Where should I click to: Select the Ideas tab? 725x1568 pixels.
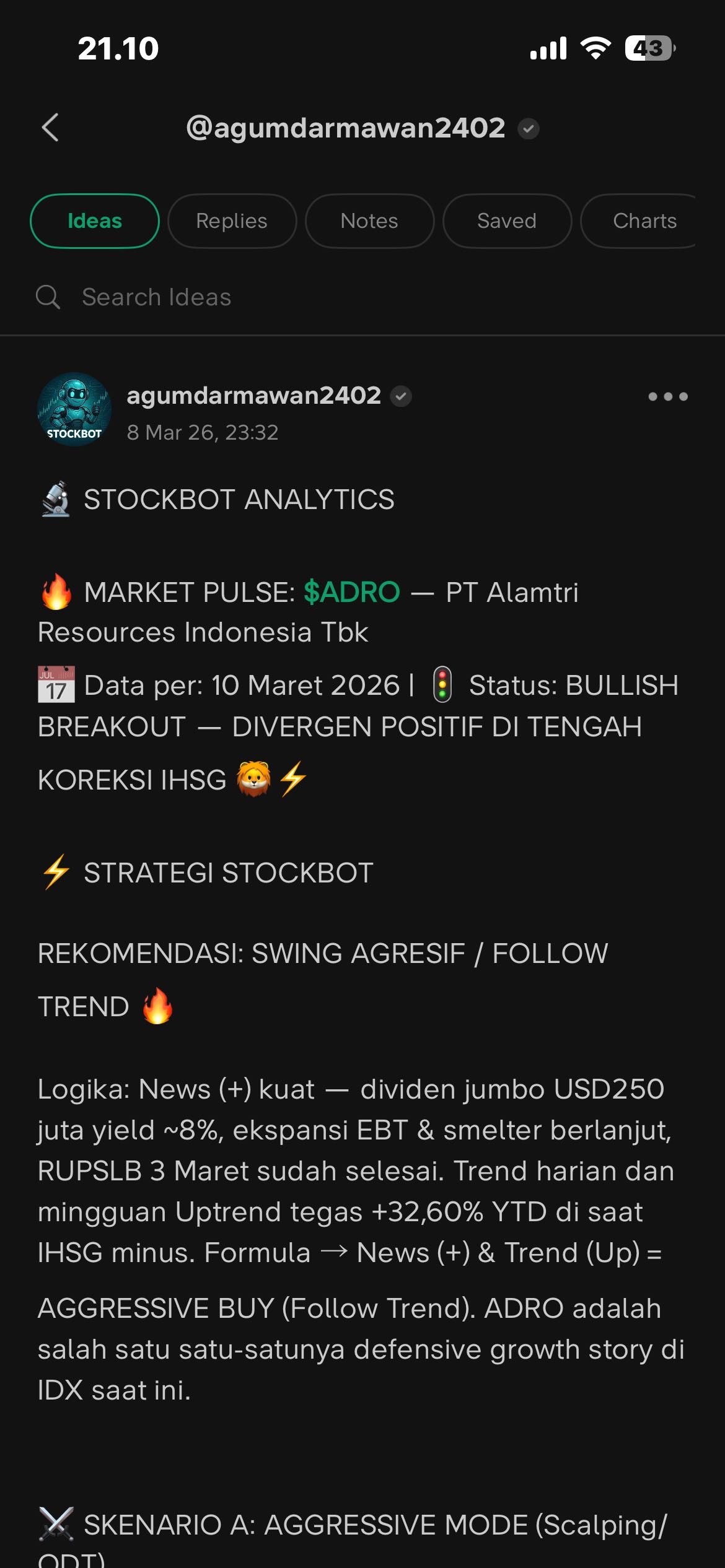pyautogui.click(x=95, y=221)
